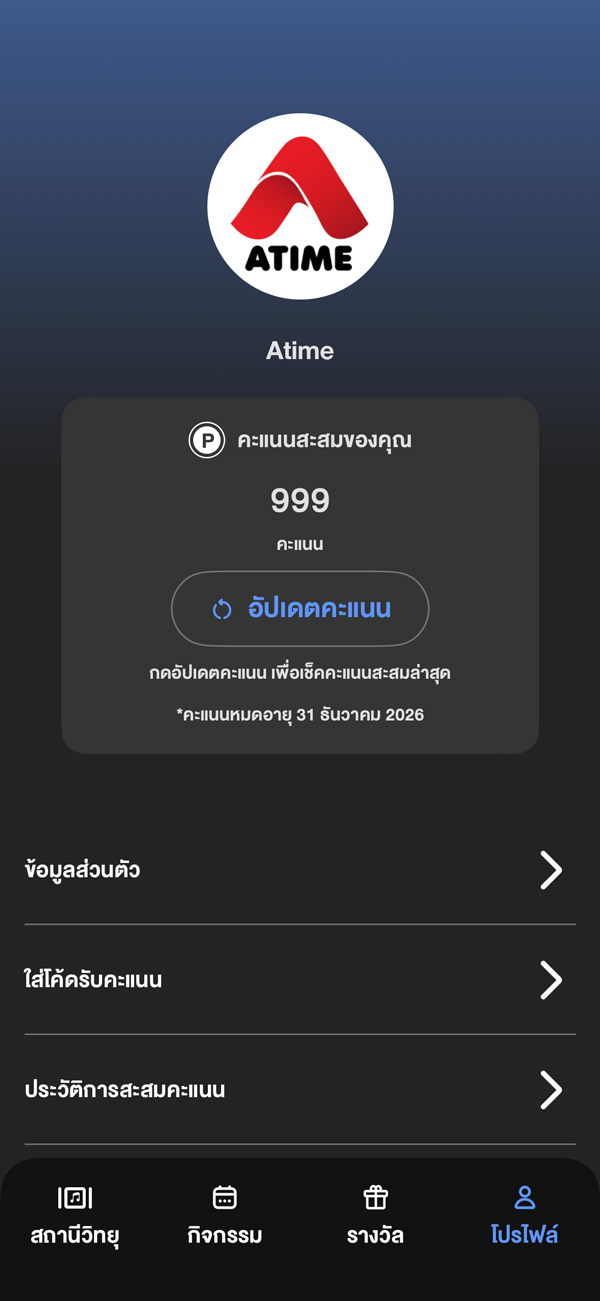Open ประวัติการสะสมคะแนน points history row
600x1301 pixels.
click(x=300, y=1089)
